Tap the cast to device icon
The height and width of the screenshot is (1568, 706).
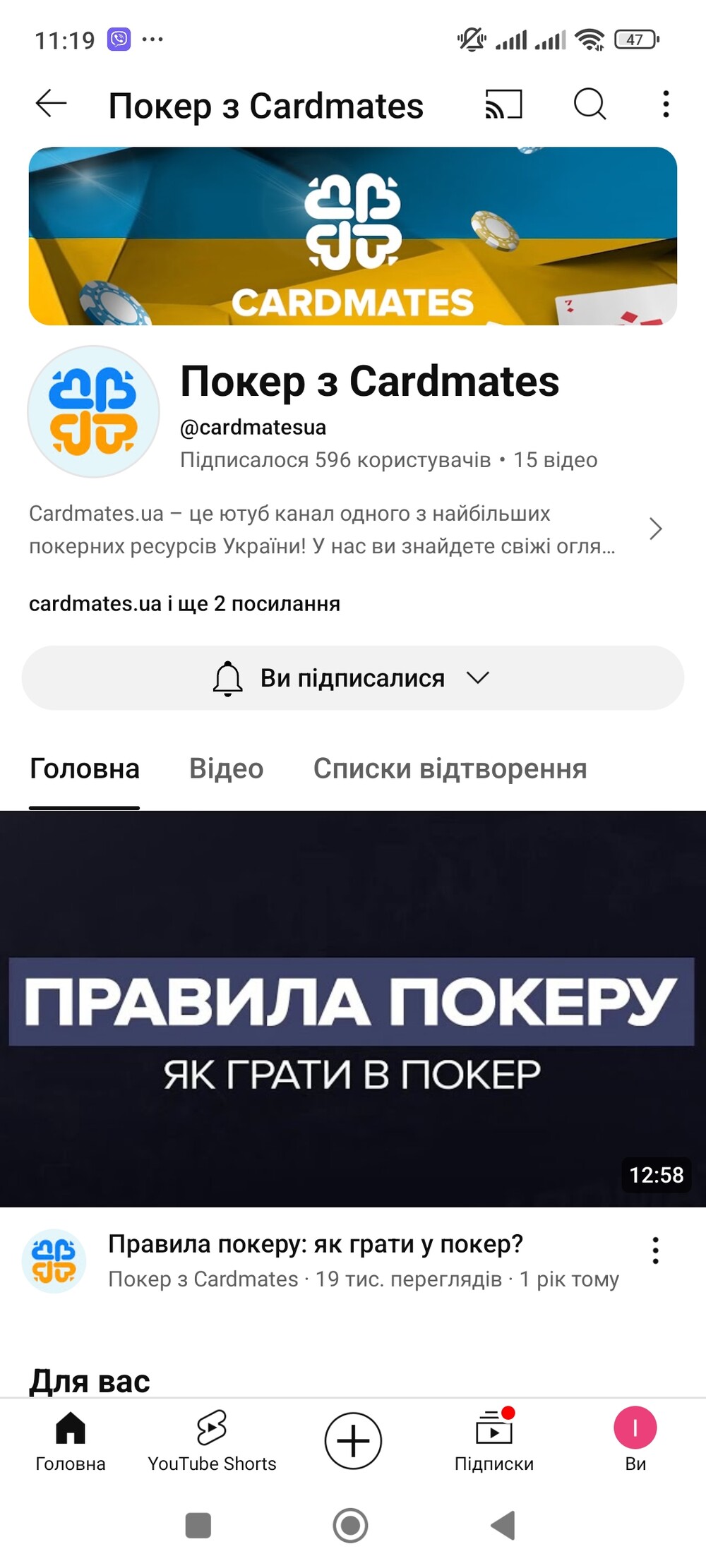[x=503, y=104]
